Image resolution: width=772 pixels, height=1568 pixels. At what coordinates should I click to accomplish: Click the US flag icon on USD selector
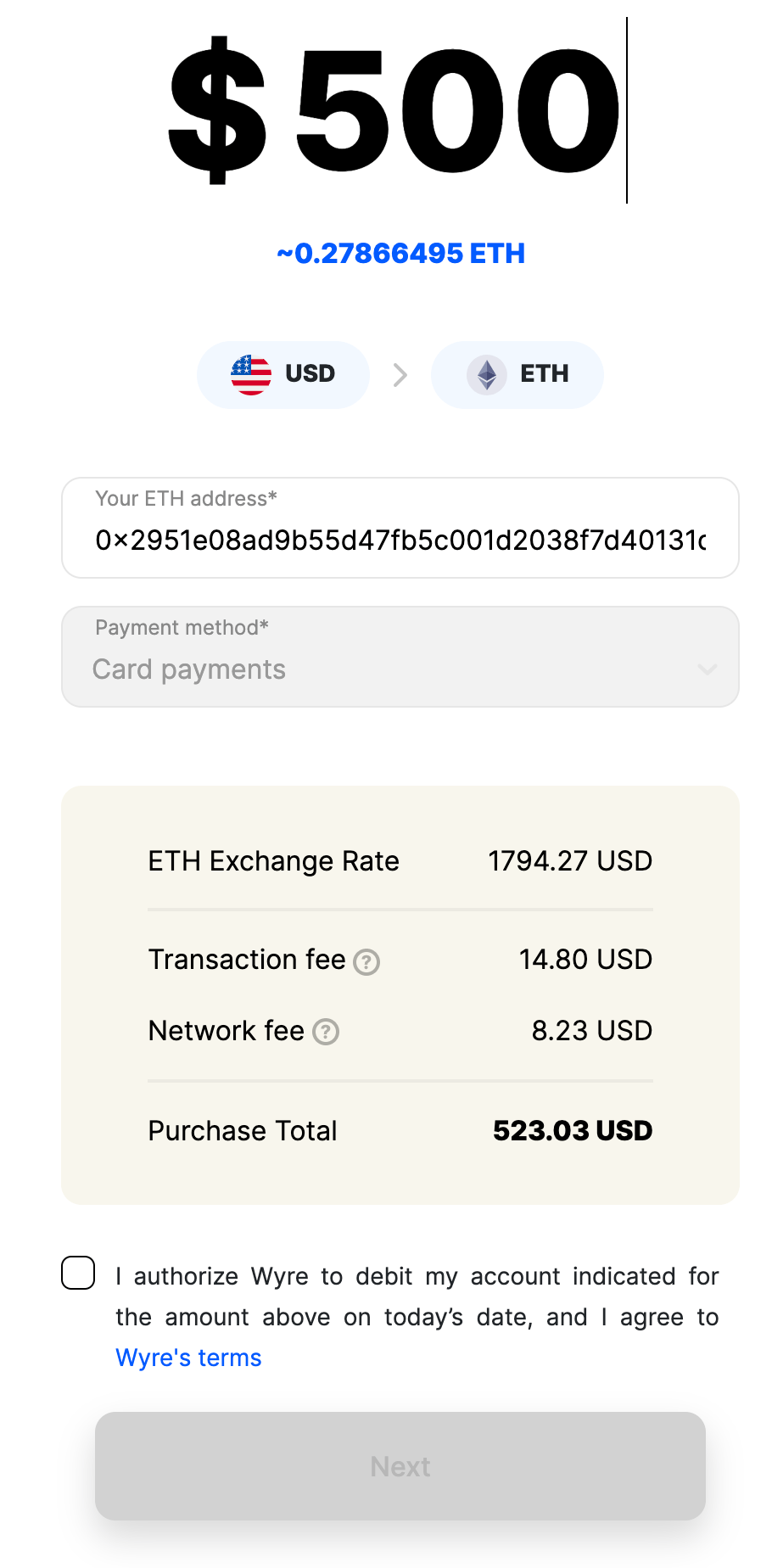point(249,373)
